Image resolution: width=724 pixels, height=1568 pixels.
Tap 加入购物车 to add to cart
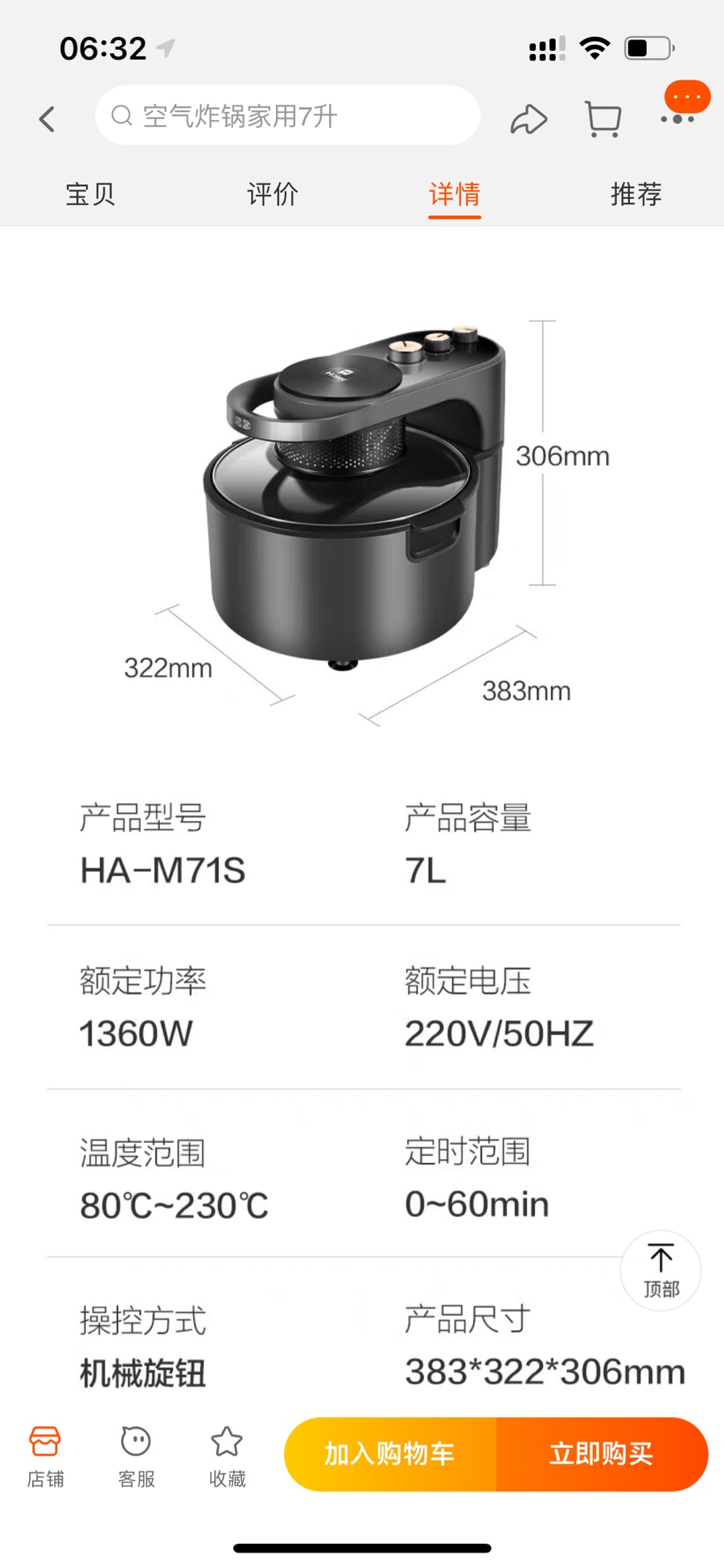point(390,1454)
